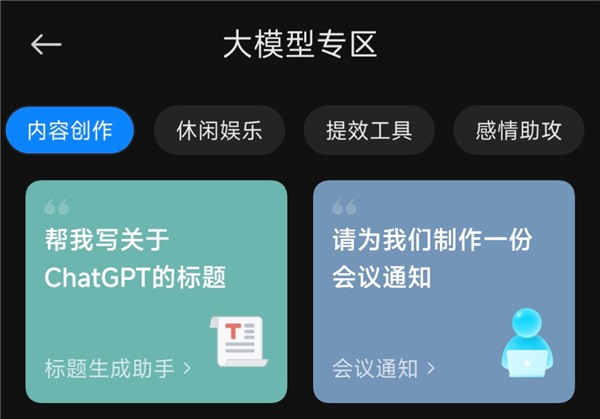Switch to the 提效工具 tab
The image size is (600, 419).
click(x=369, y=131)
